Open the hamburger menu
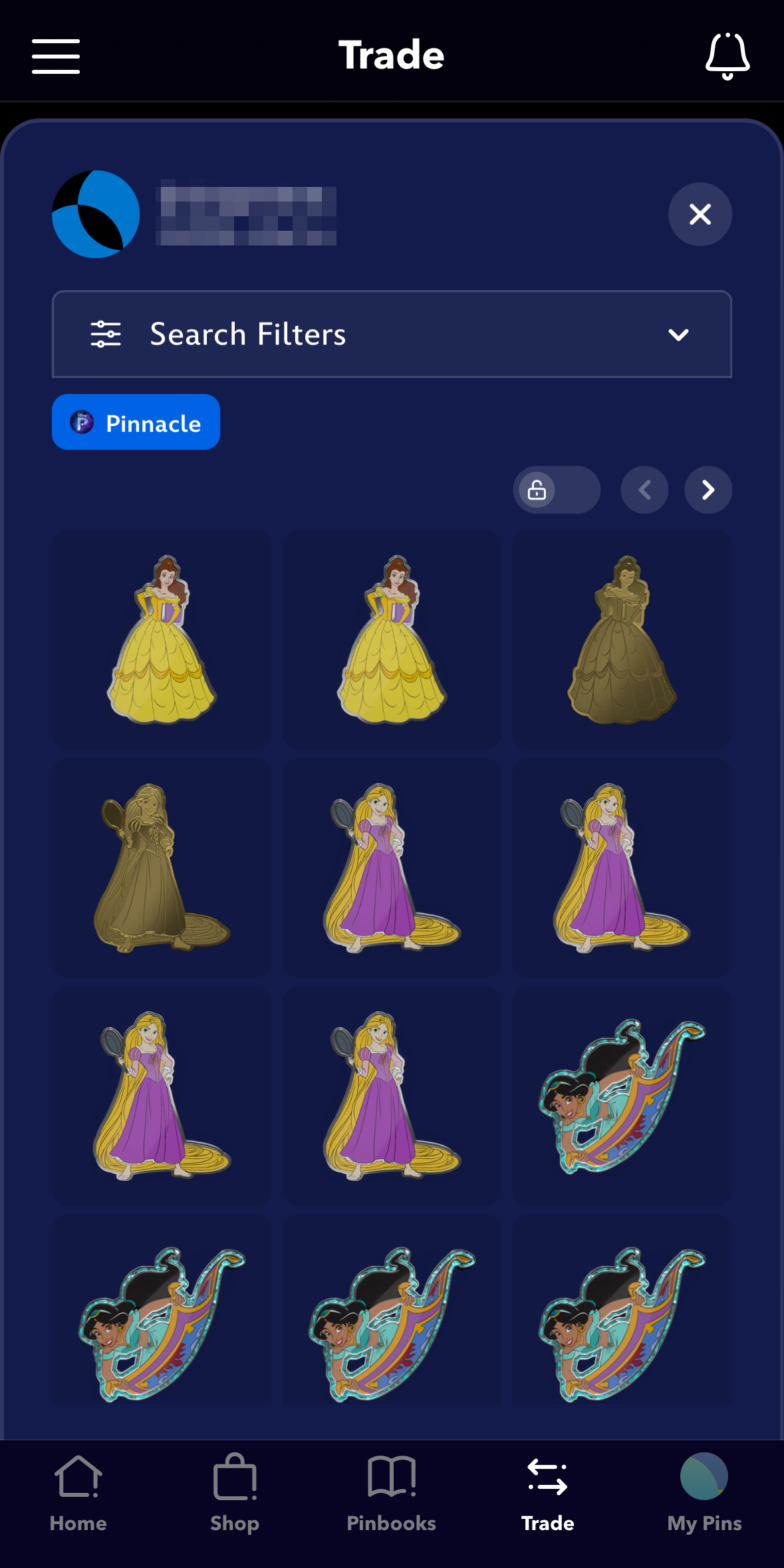The image size is (784, 1568). tap(56, 56)
